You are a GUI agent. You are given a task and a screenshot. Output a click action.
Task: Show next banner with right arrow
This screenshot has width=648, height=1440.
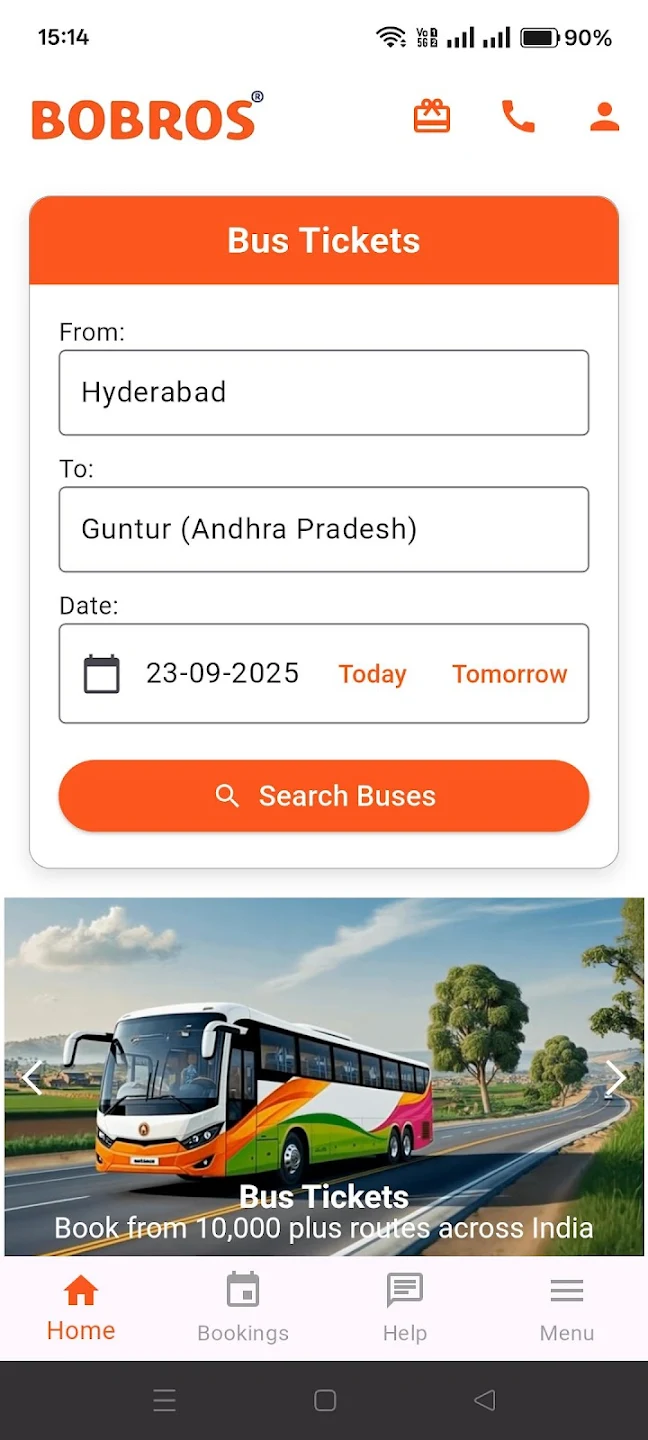[x=616, y=1078]
